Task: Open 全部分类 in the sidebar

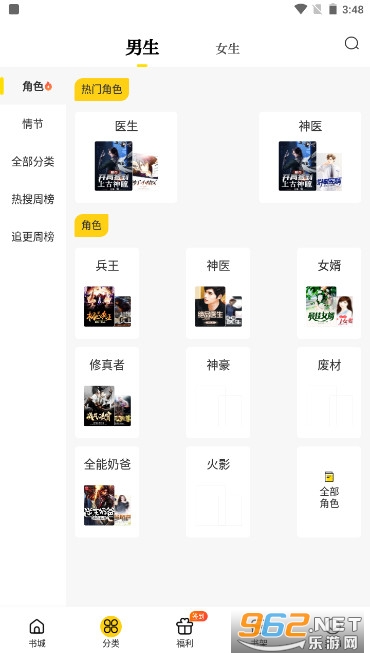Action: (x=33, y=161)
